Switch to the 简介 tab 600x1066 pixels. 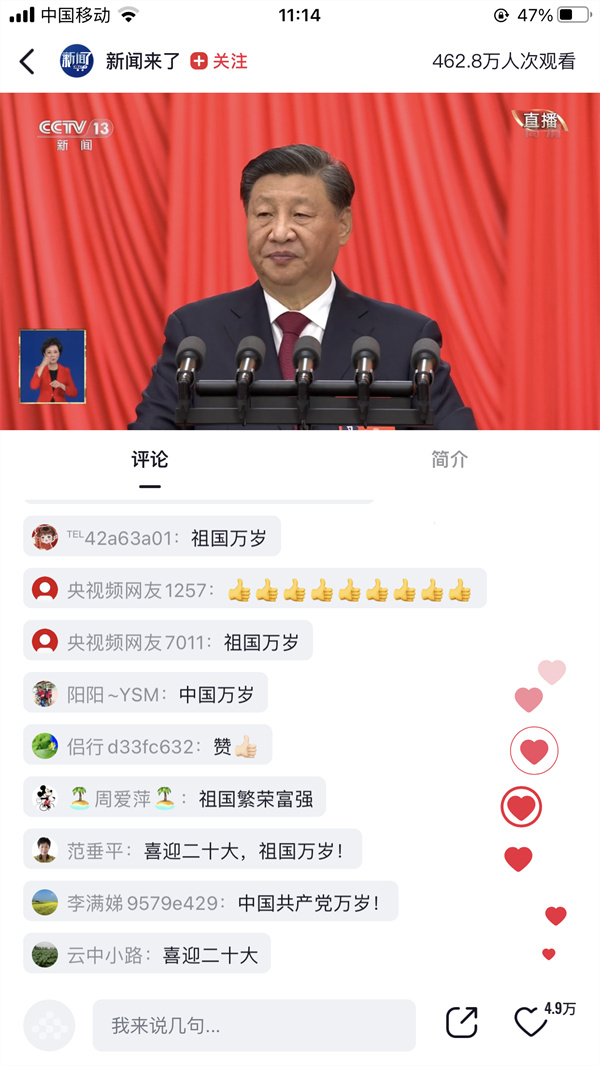[x=449, y=460]
